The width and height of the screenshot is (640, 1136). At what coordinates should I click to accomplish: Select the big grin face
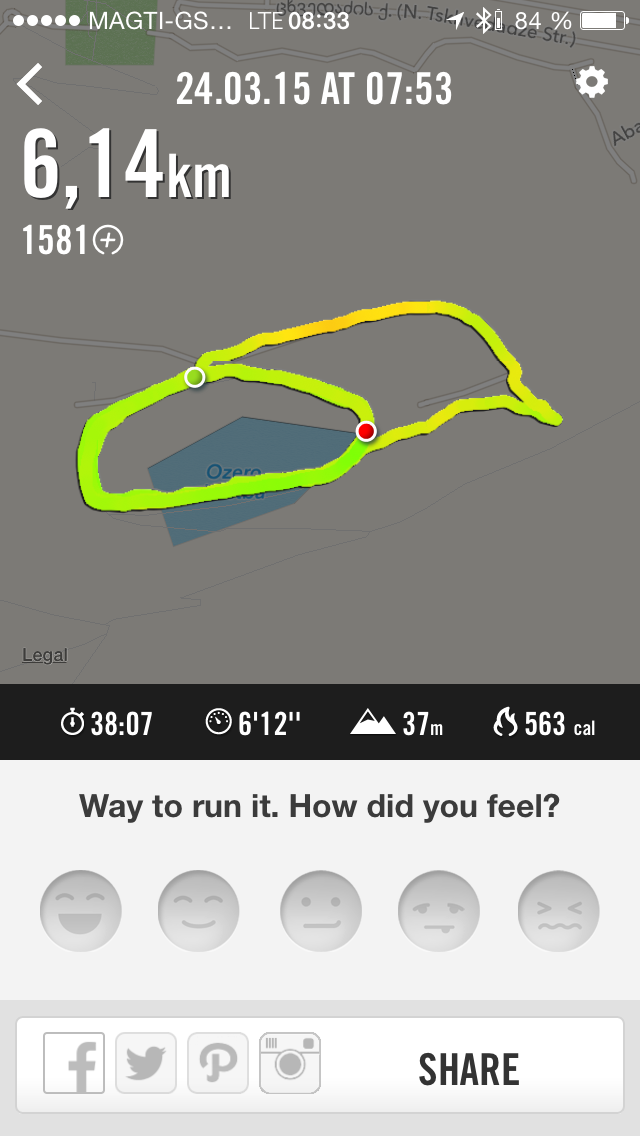81,911
